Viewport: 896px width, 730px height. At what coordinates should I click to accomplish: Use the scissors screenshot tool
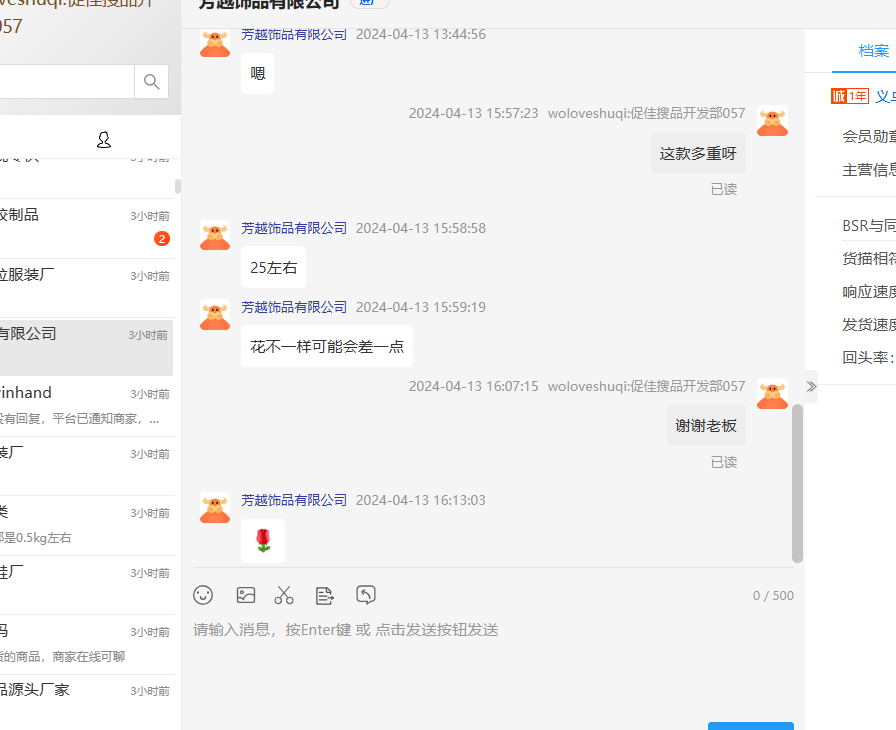click(284, 595)
